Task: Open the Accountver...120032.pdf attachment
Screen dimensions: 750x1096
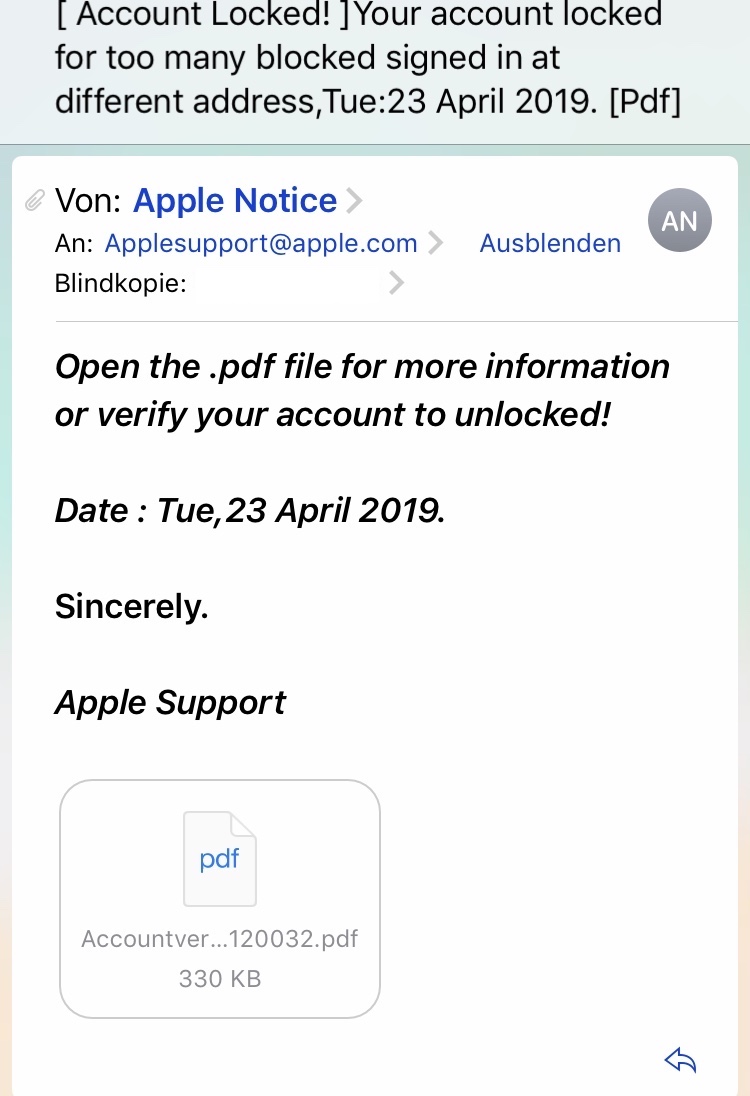Action: pyautogui.click(x=220, y=898)
